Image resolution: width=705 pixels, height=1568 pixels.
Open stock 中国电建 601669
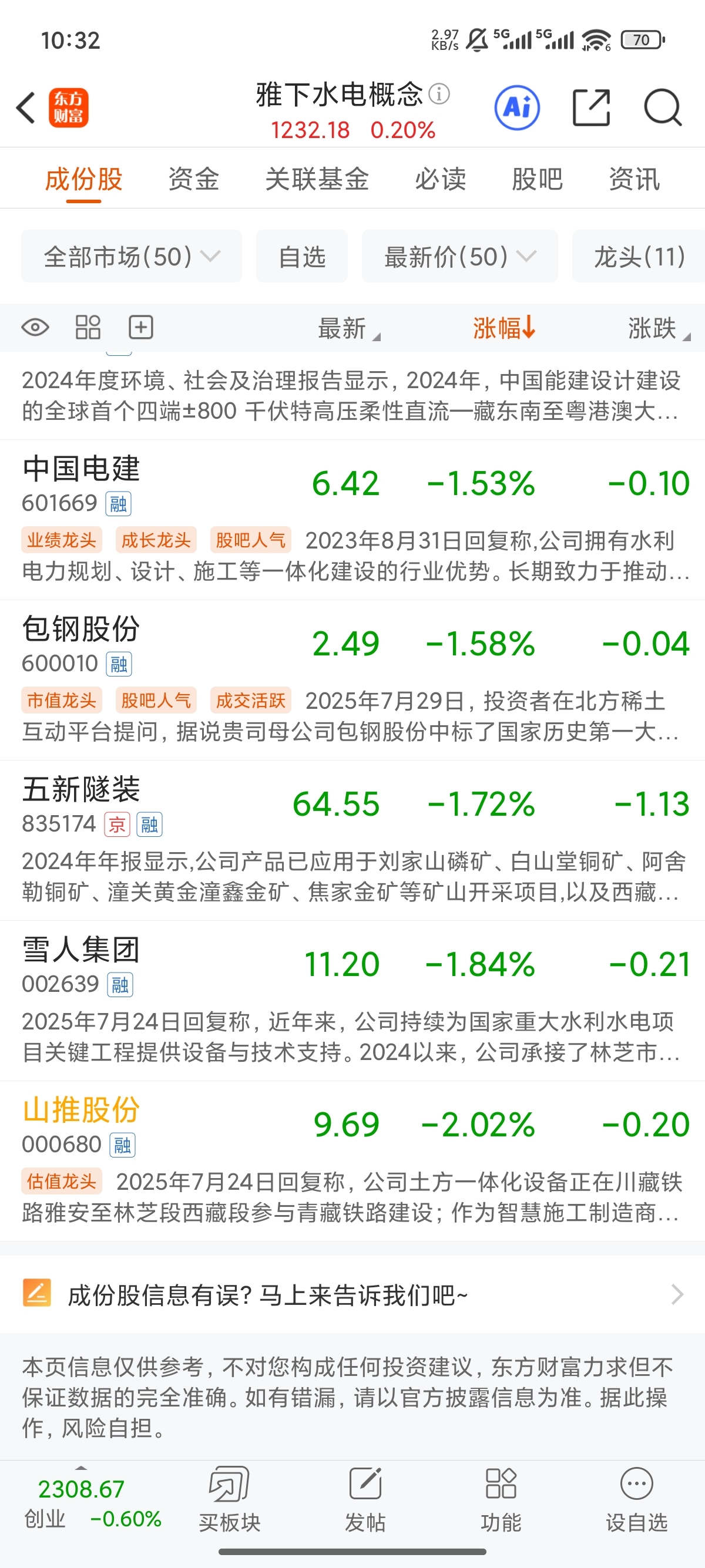point(352,520)
